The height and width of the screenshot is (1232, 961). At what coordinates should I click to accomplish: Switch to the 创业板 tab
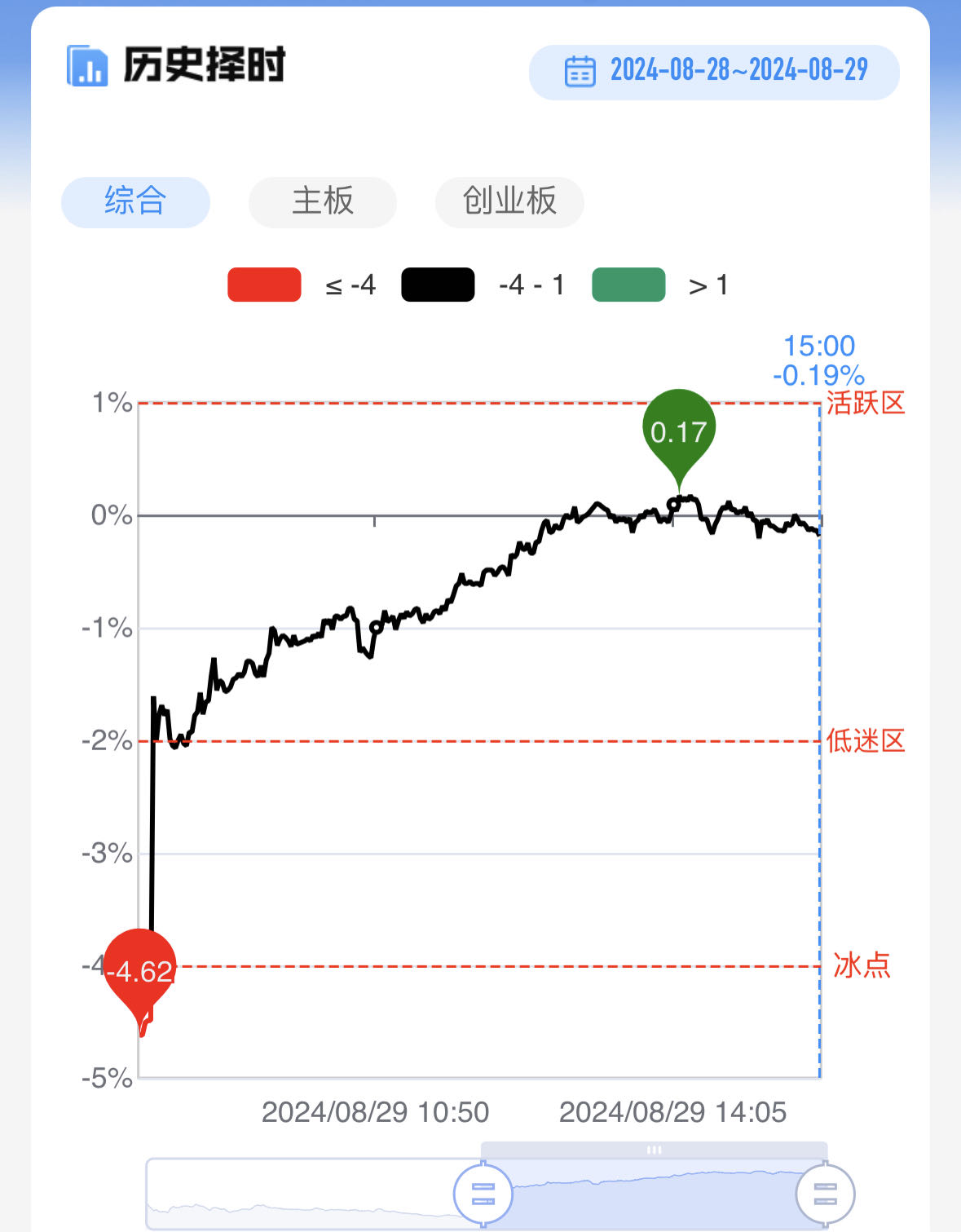click(509, 201)
